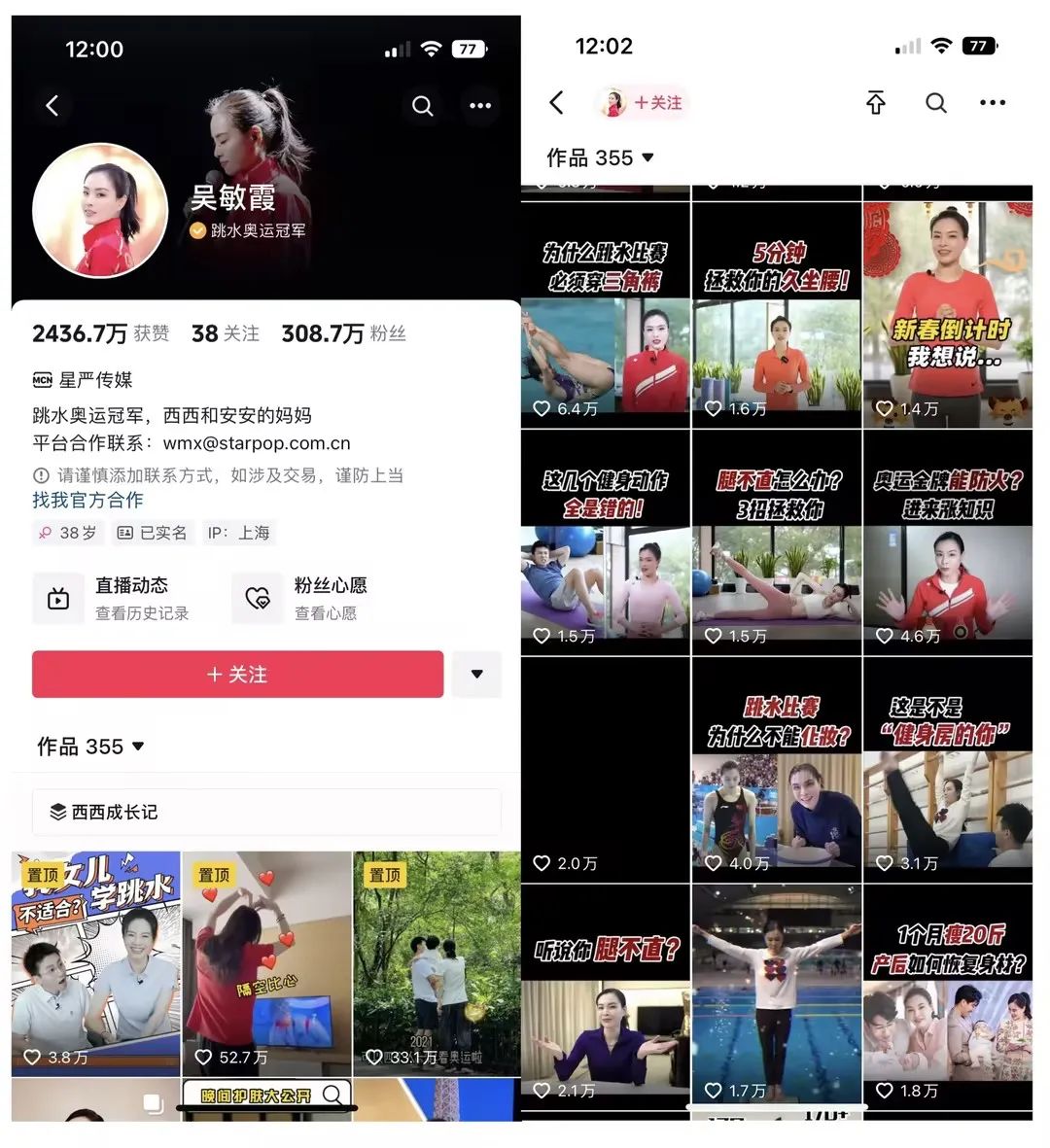Open pinned video with 52.7万 likes

click(266, 962)
